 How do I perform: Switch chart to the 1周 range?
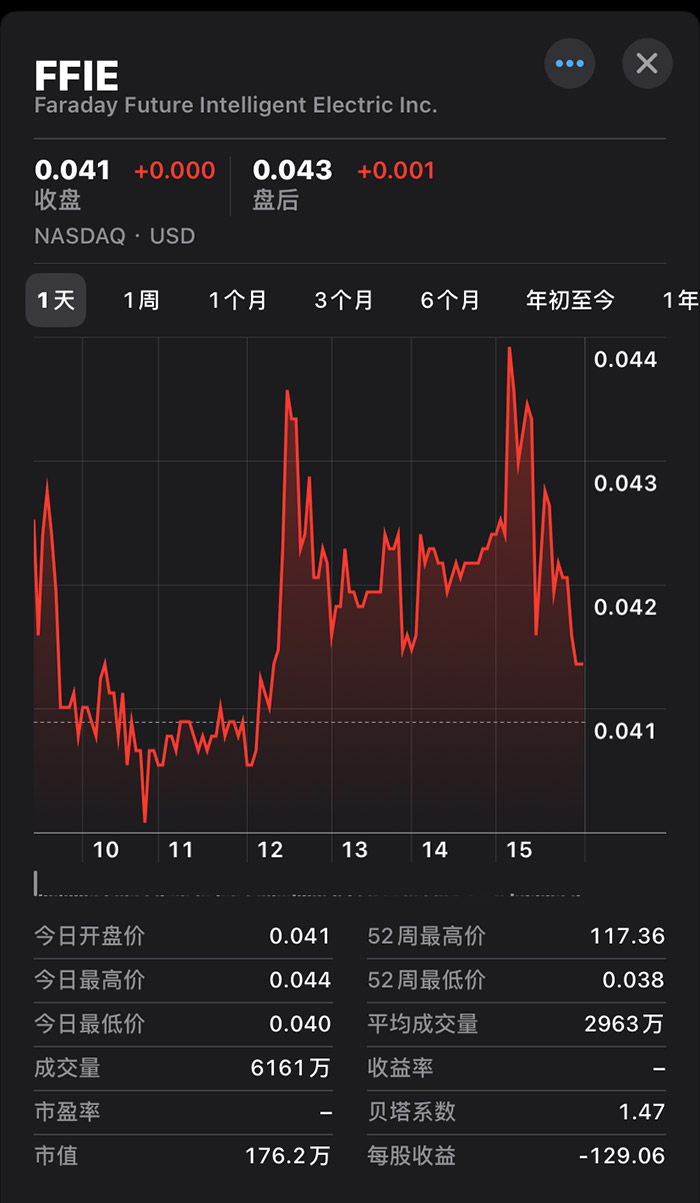point(141,300)
